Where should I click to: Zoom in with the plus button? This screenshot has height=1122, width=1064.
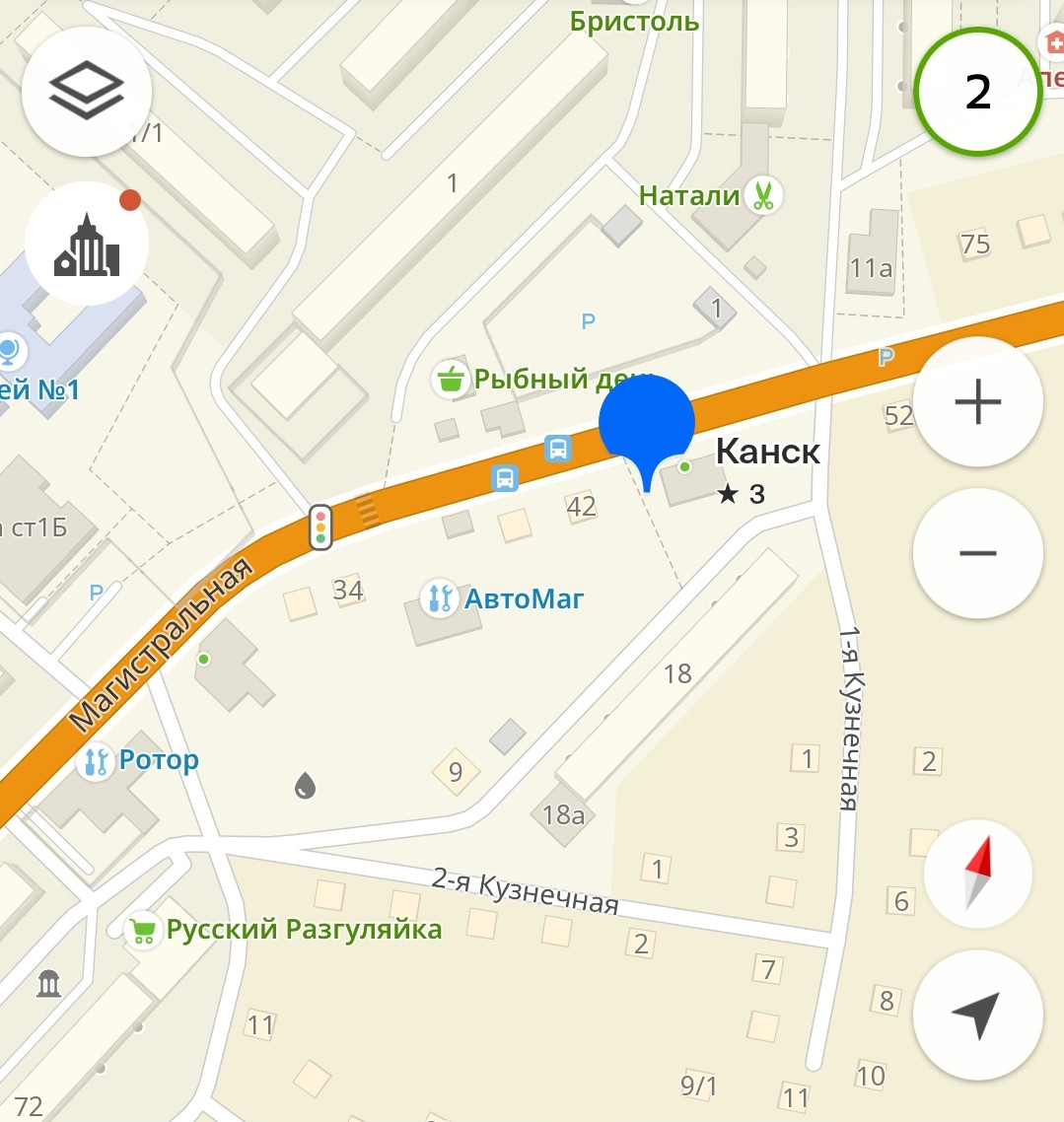tap(977, 402)
